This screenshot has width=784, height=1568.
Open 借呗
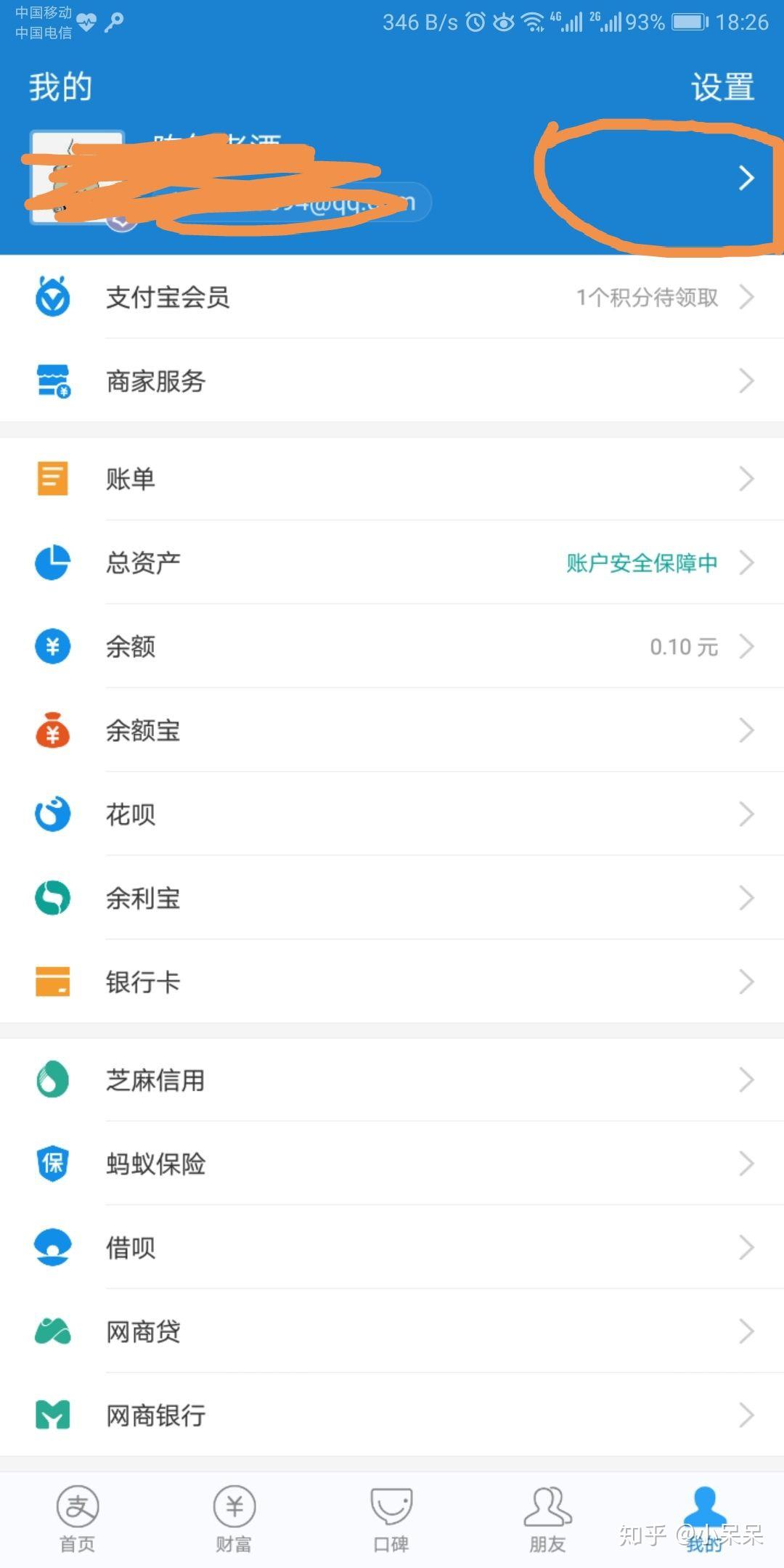tap(392, 1248)
